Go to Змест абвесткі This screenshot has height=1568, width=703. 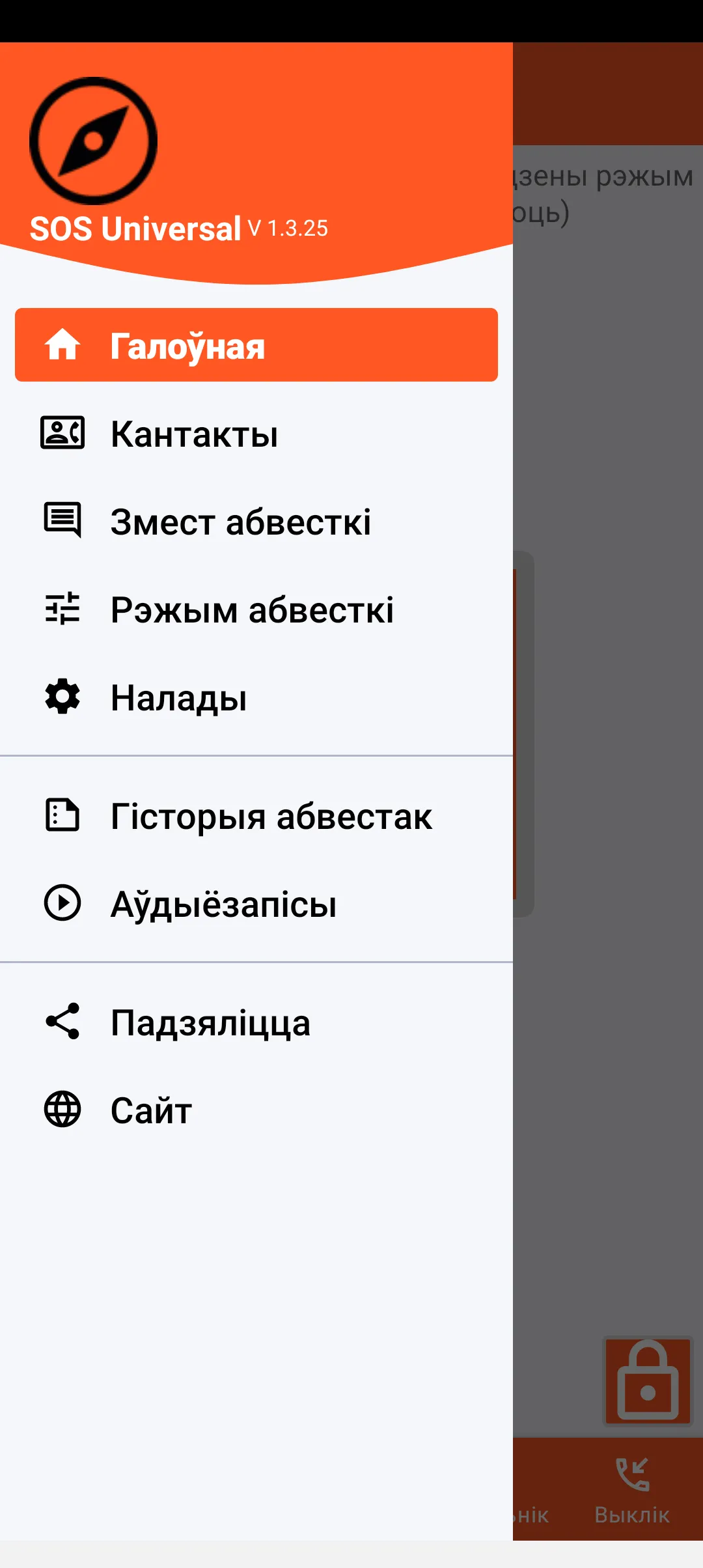tap(256, 522)
